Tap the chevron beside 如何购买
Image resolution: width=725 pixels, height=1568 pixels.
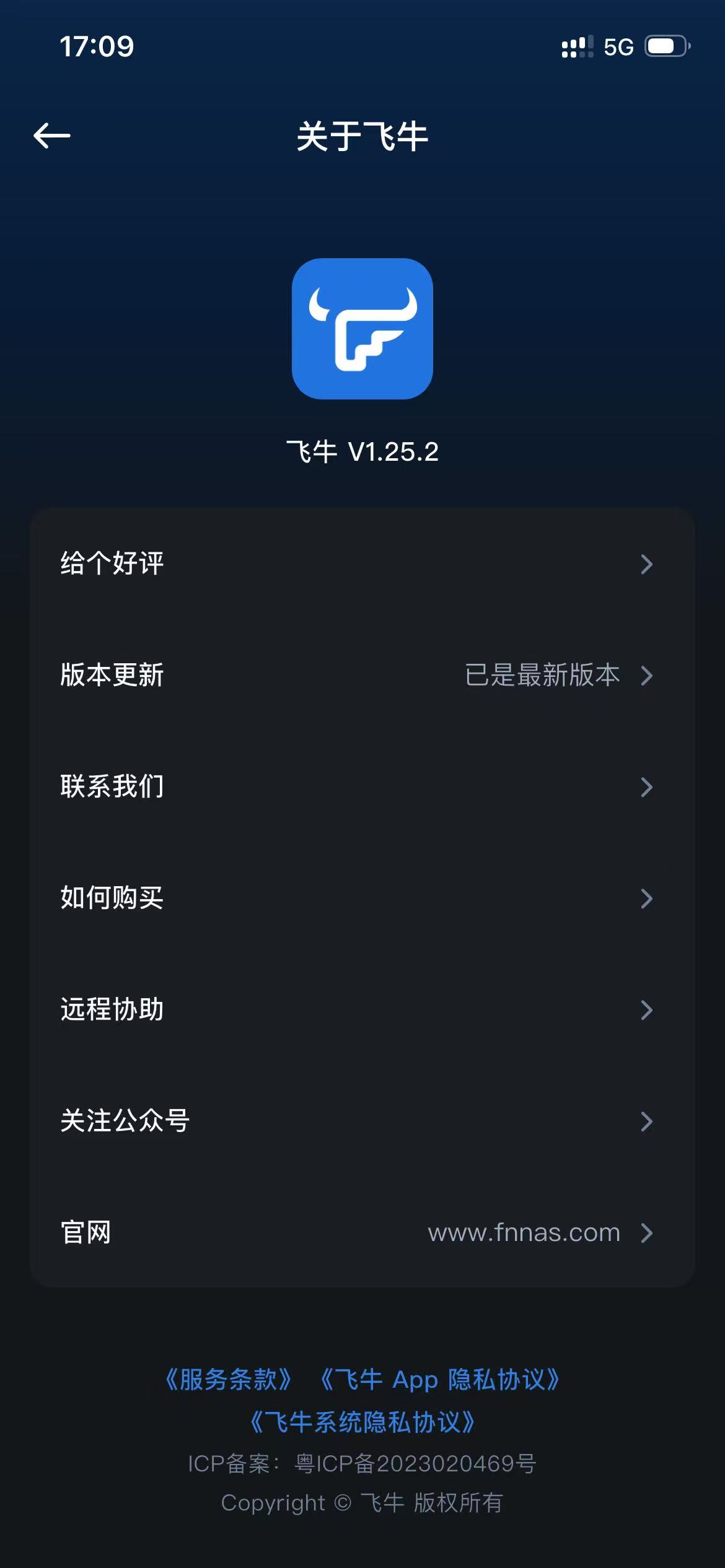pos(648,898)
